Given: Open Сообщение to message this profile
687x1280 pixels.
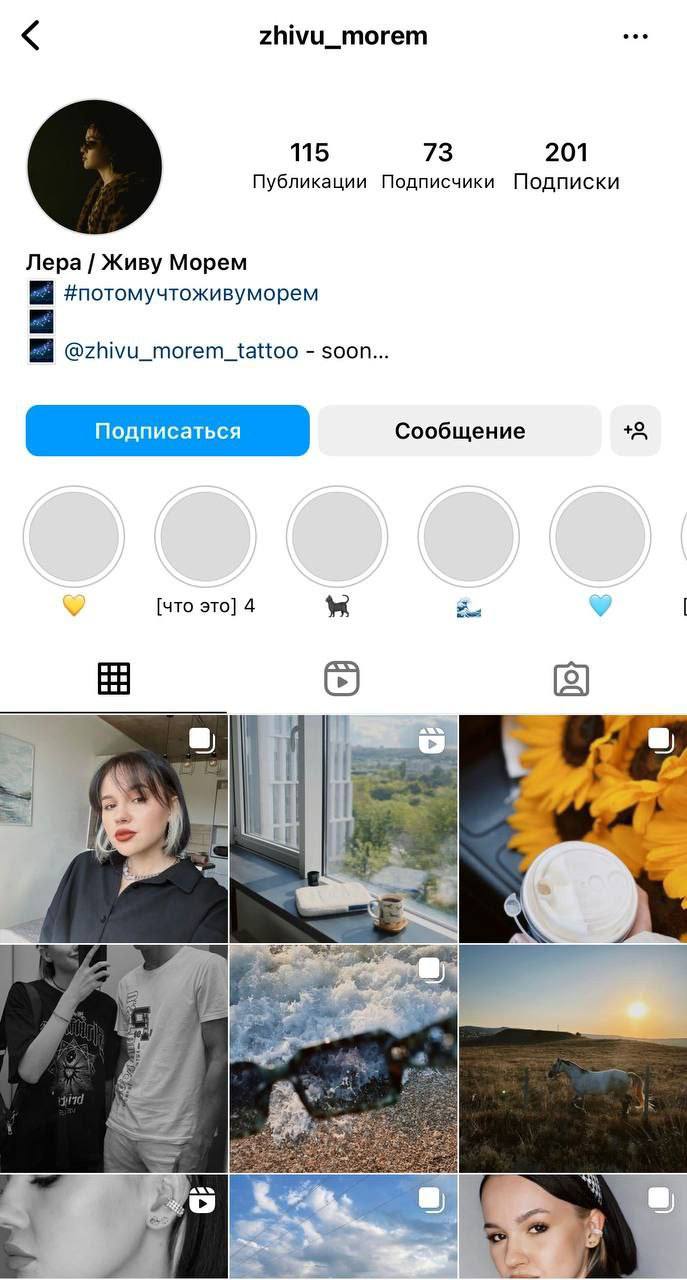Looking at the screenshot, I should click(459, 431).
